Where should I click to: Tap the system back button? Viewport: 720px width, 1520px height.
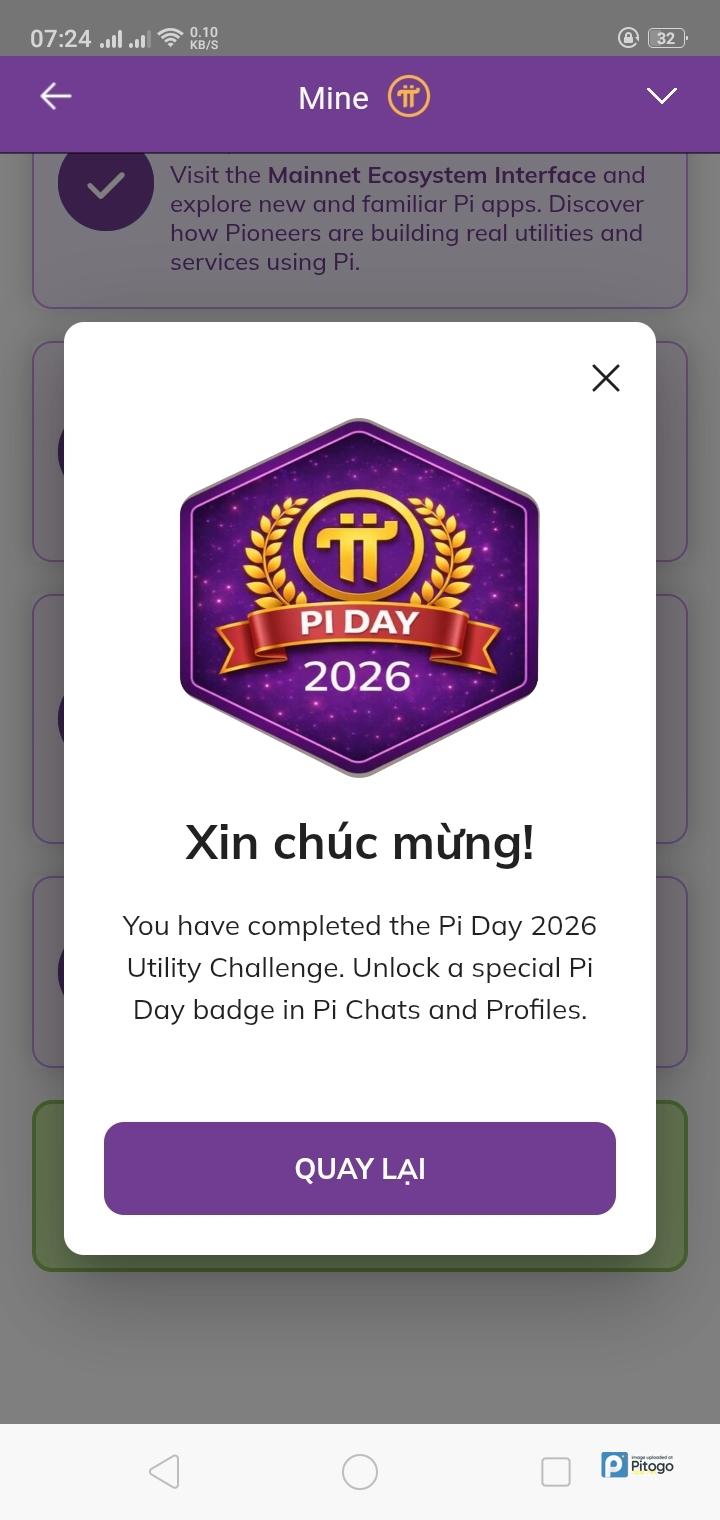164,1471
